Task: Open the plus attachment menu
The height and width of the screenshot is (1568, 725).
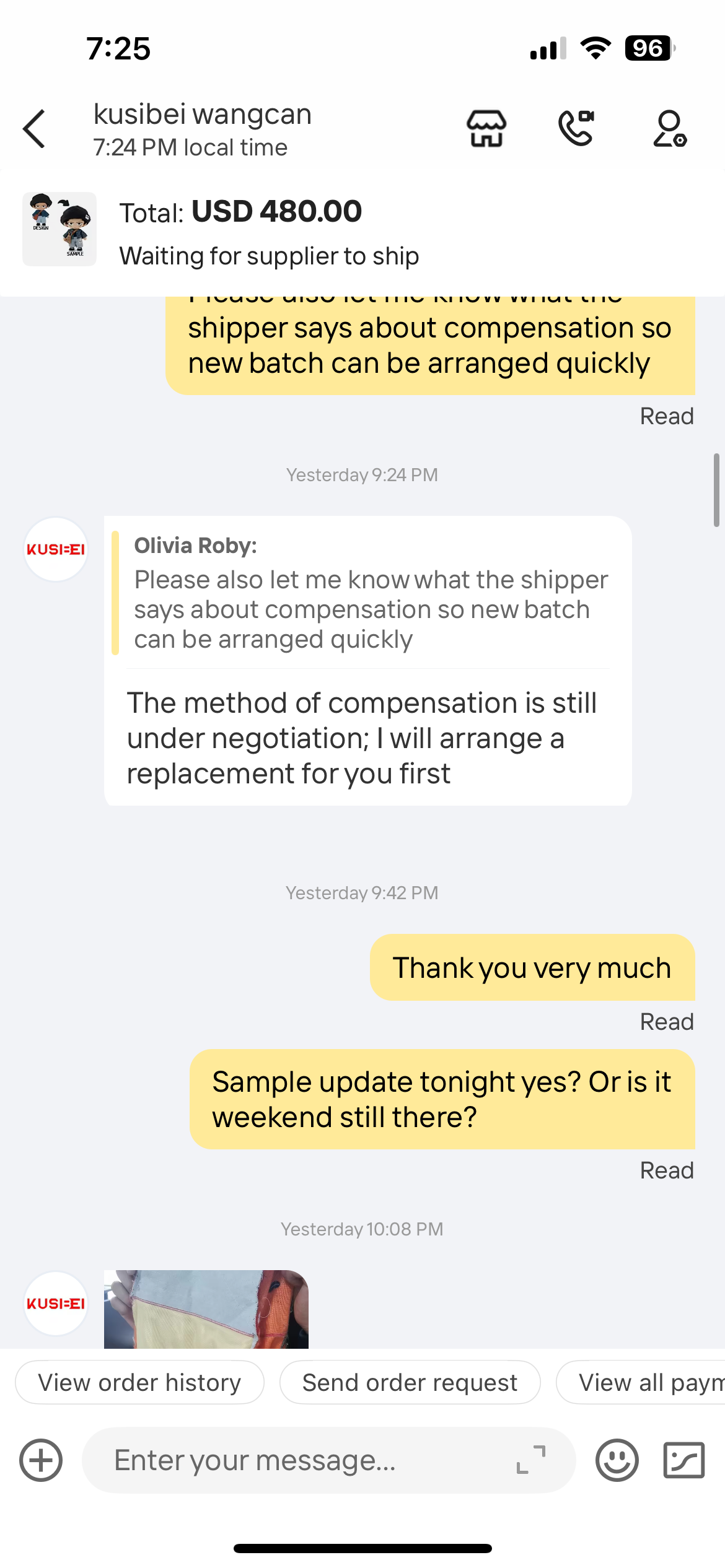Action: [x=41, y=1460]
